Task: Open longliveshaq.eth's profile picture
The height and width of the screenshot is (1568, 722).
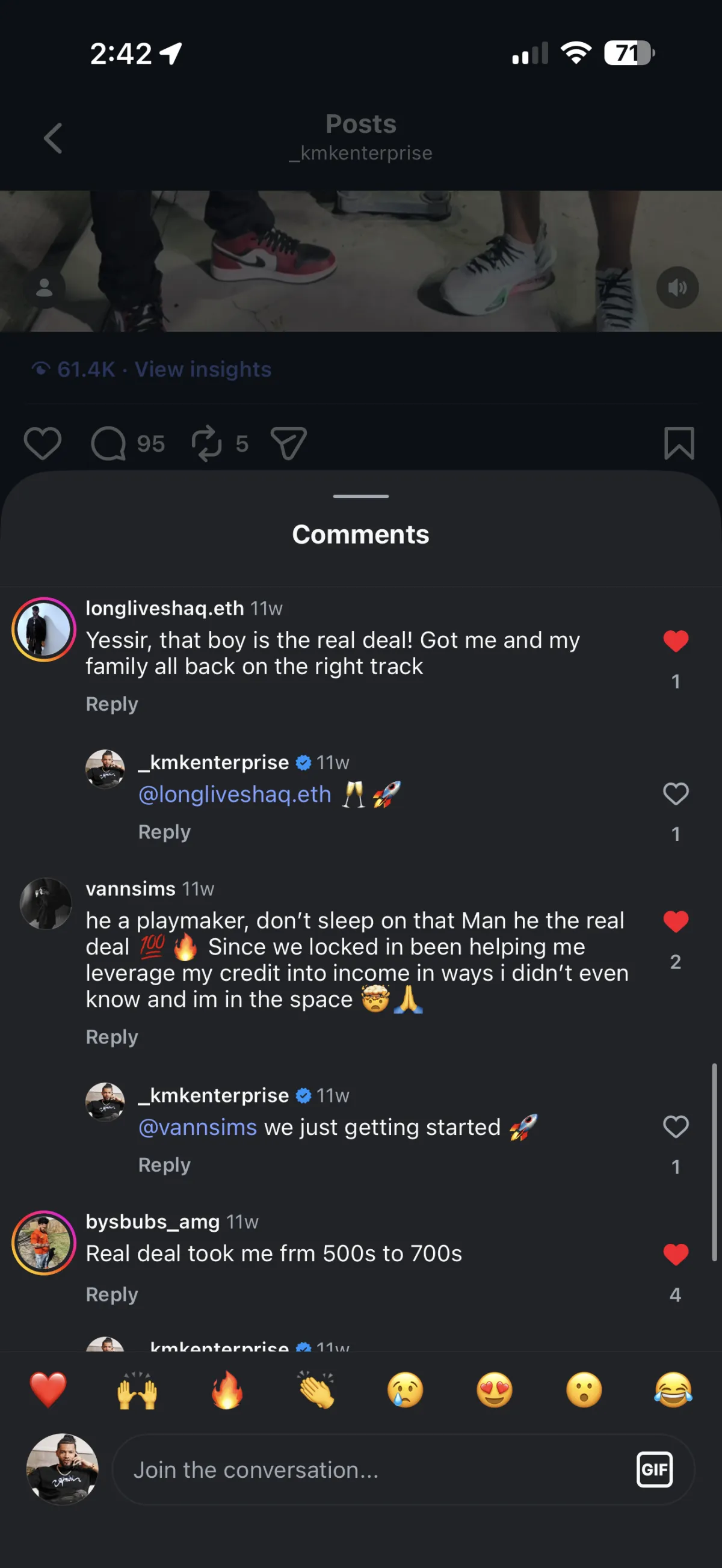Action: [x=44, y=629]
